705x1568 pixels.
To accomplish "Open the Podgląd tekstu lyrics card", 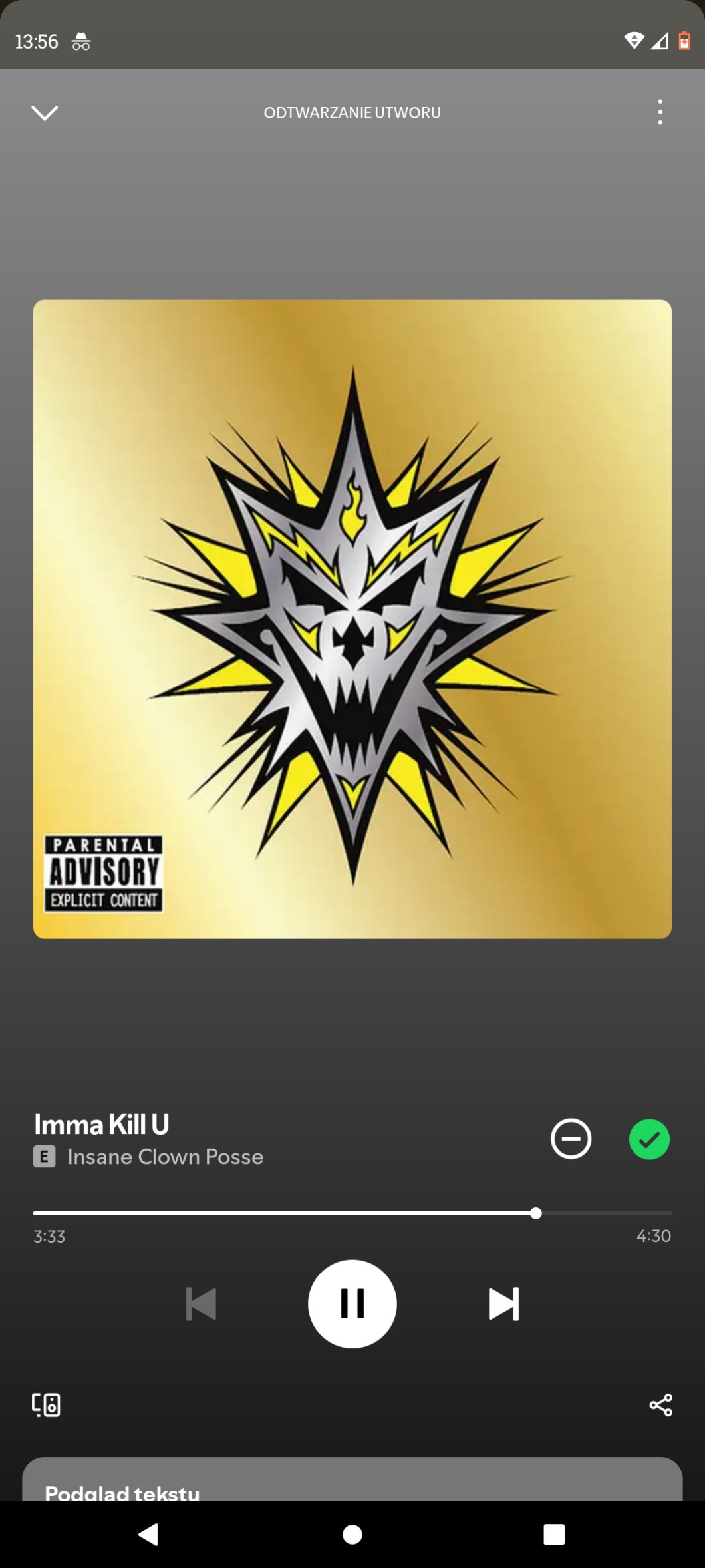I will [352, 1485].
